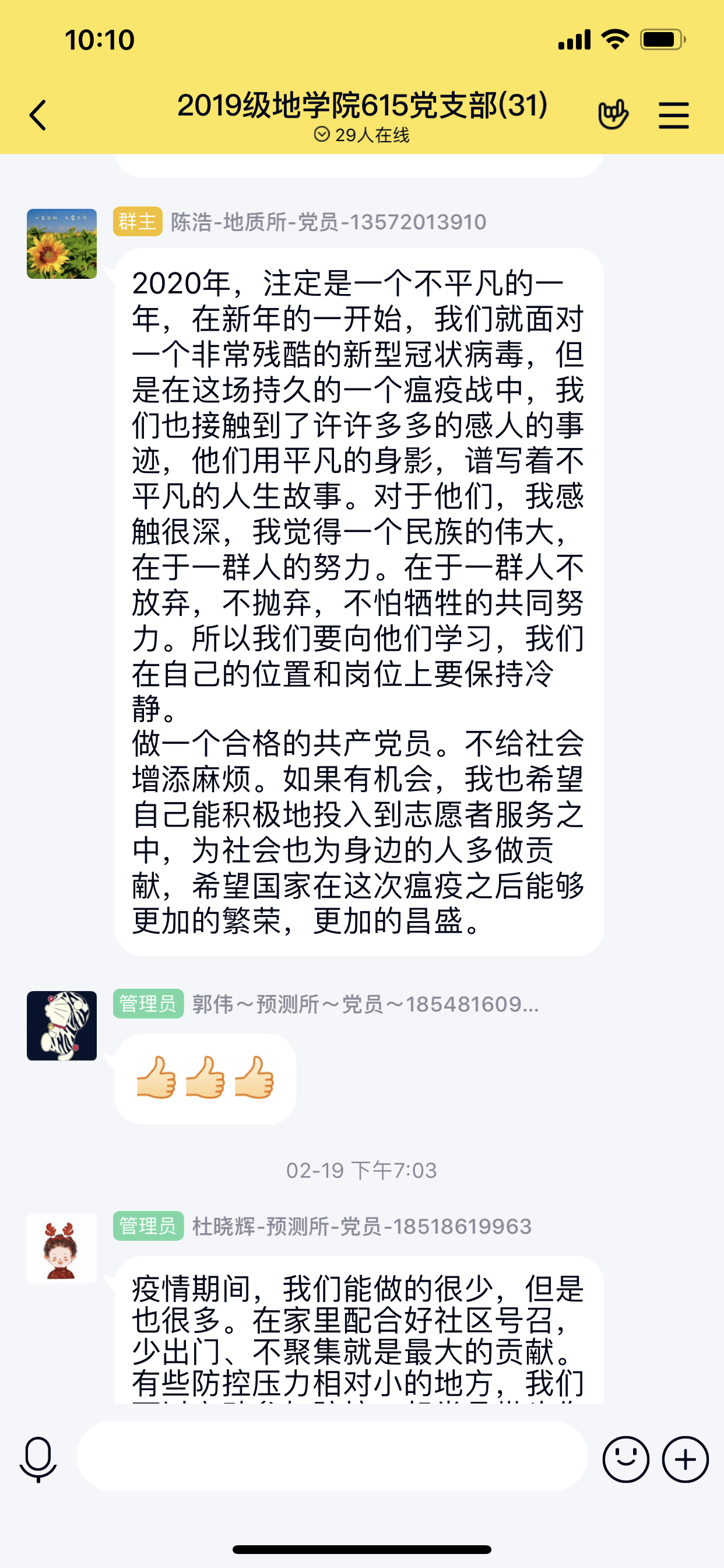Go back from the group chat
Screen dimensions: 724x1568
click(38, 115)
